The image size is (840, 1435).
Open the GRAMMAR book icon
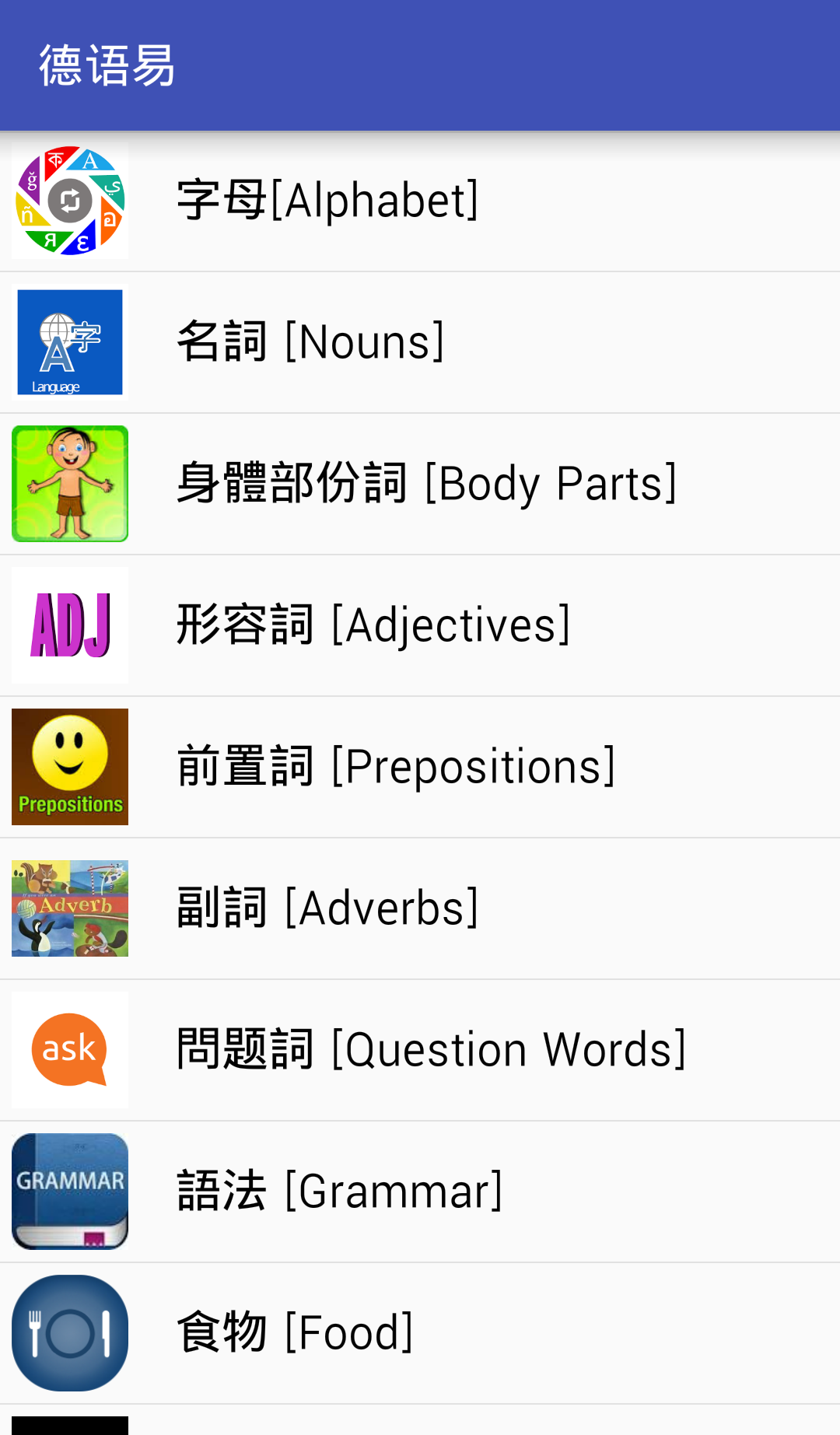pos(70,1190)
